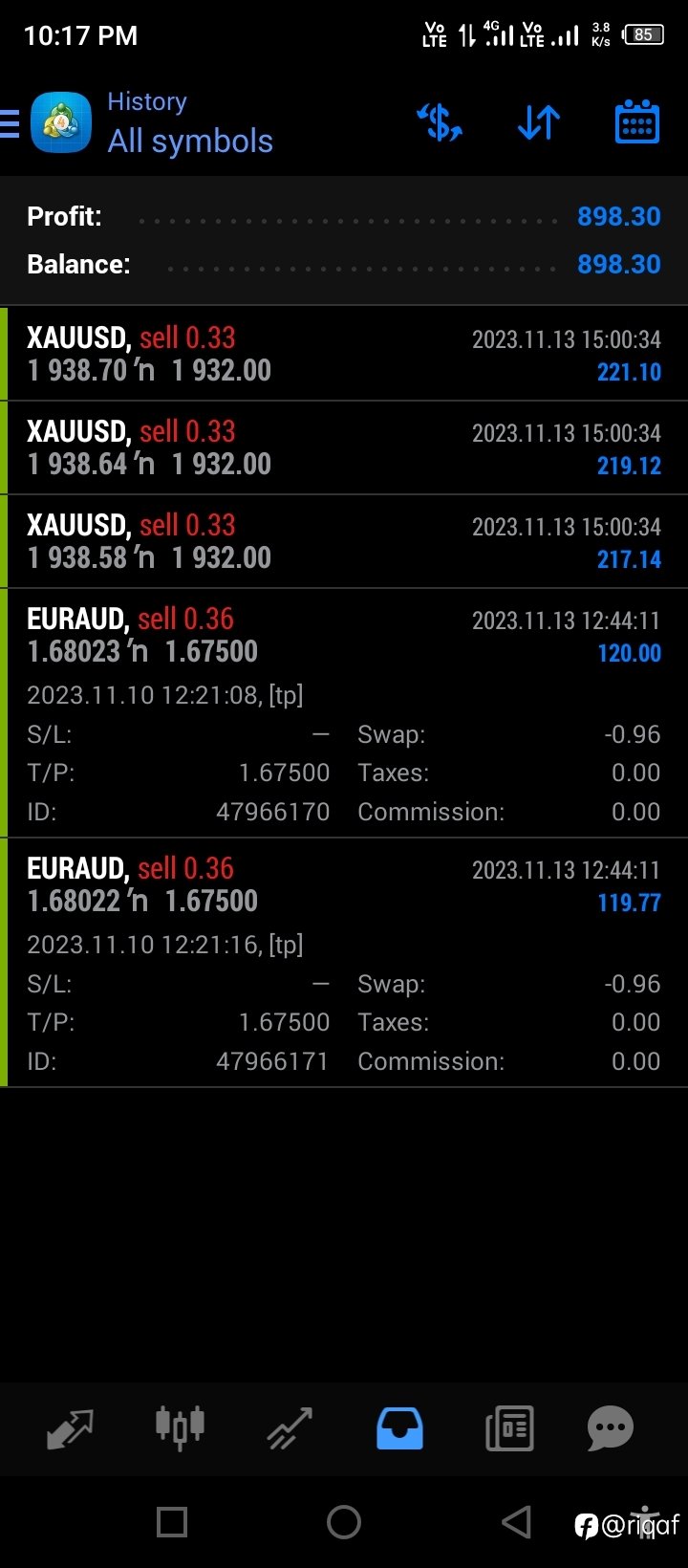Open the Messages chat bubble tab
Viewport: 688px width, 1568px height.
pos(611,1429)
